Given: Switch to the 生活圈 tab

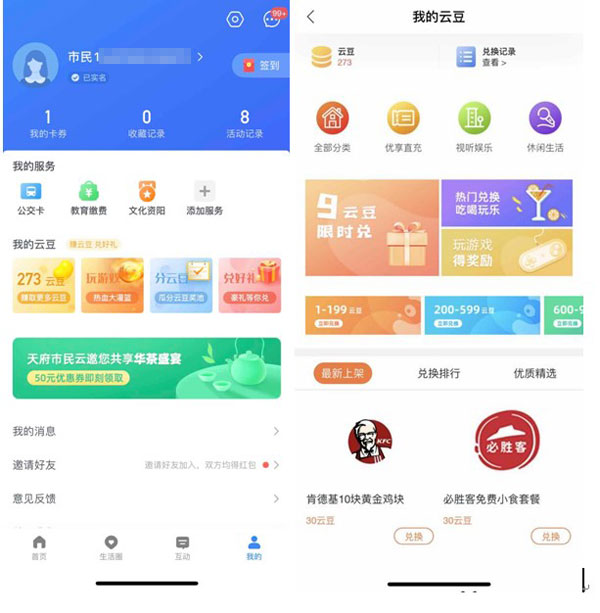Looking at the screenshot, I should 110,547.
